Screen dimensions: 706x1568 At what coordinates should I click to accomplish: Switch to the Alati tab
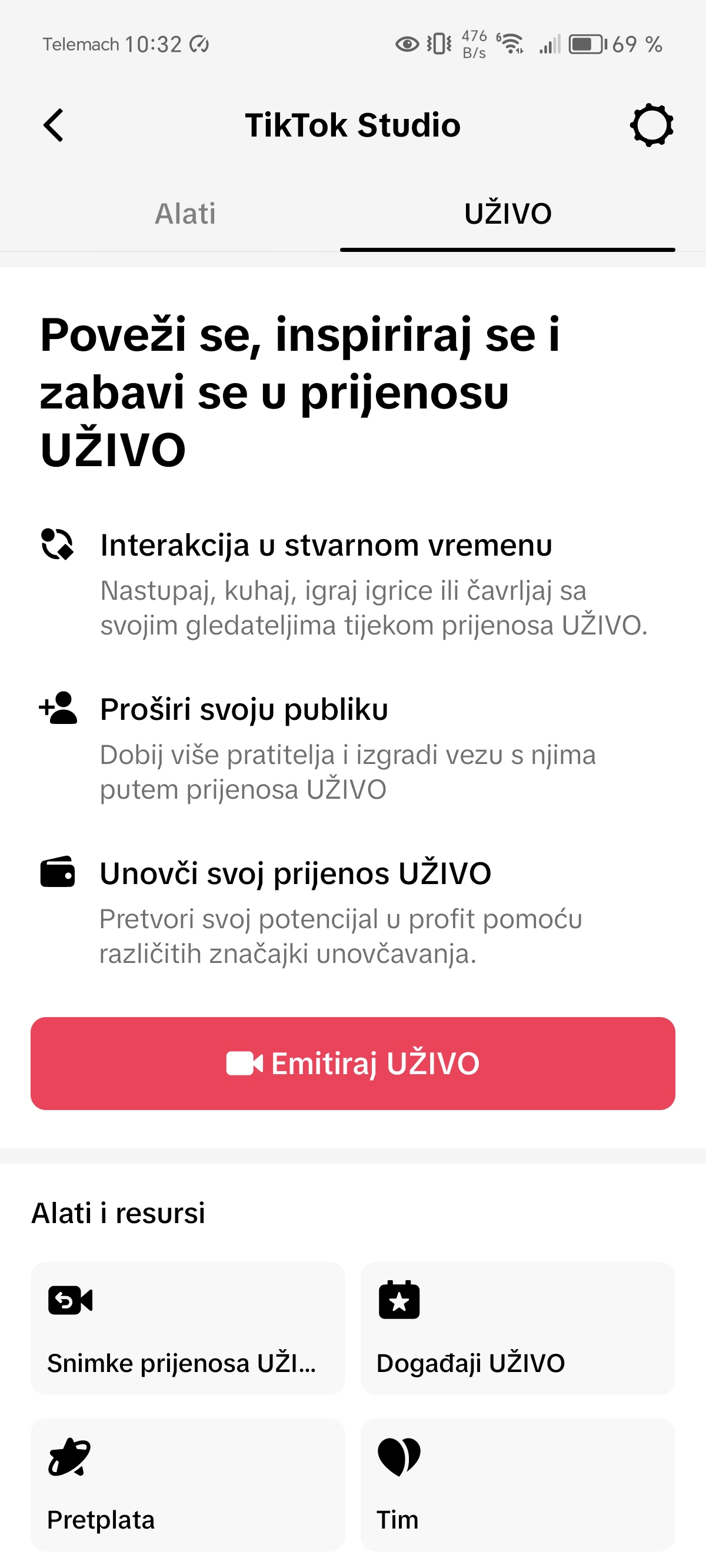pos(185,214)
